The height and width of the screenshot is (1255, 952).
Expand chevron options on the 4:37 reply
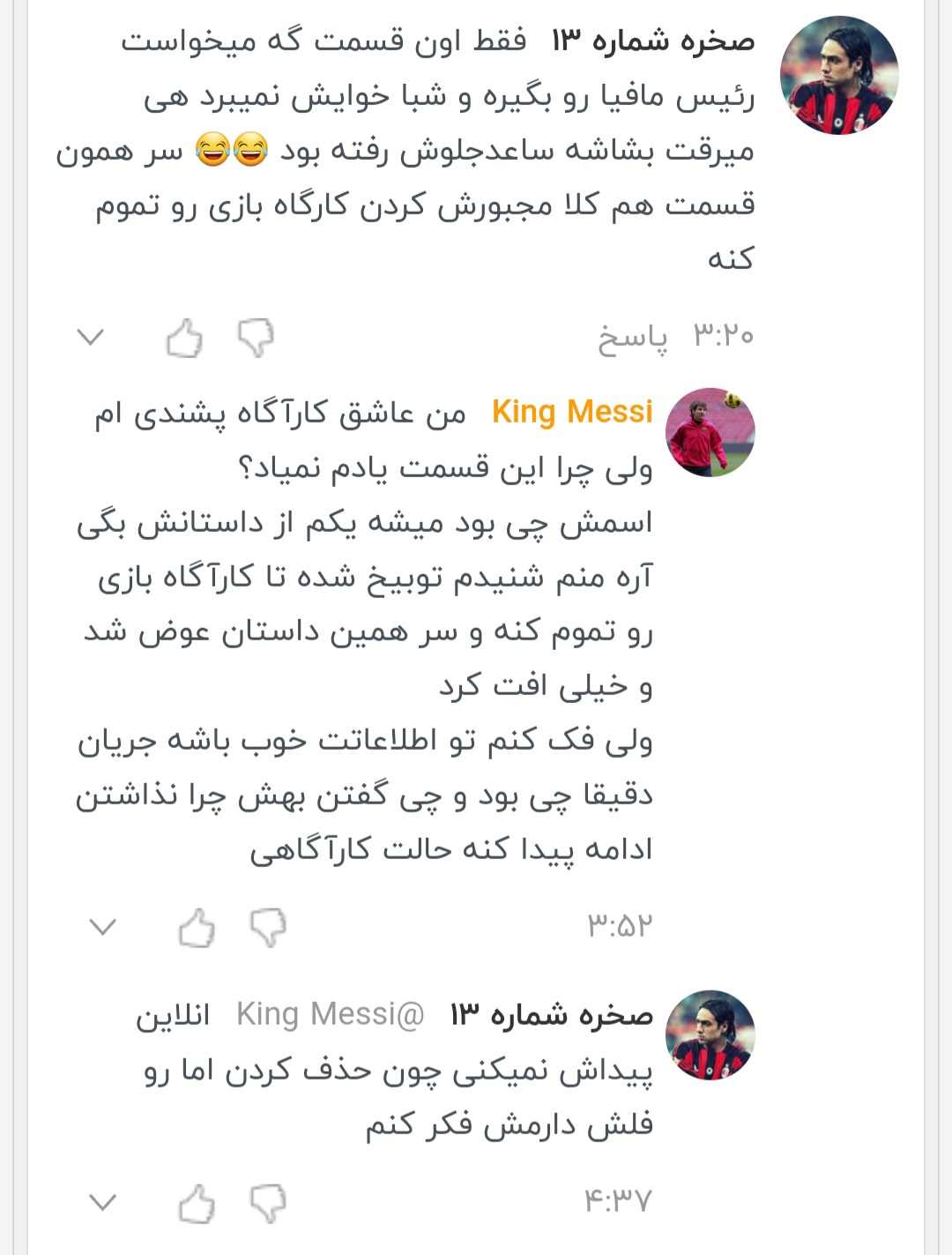[x=103, y=1202]
